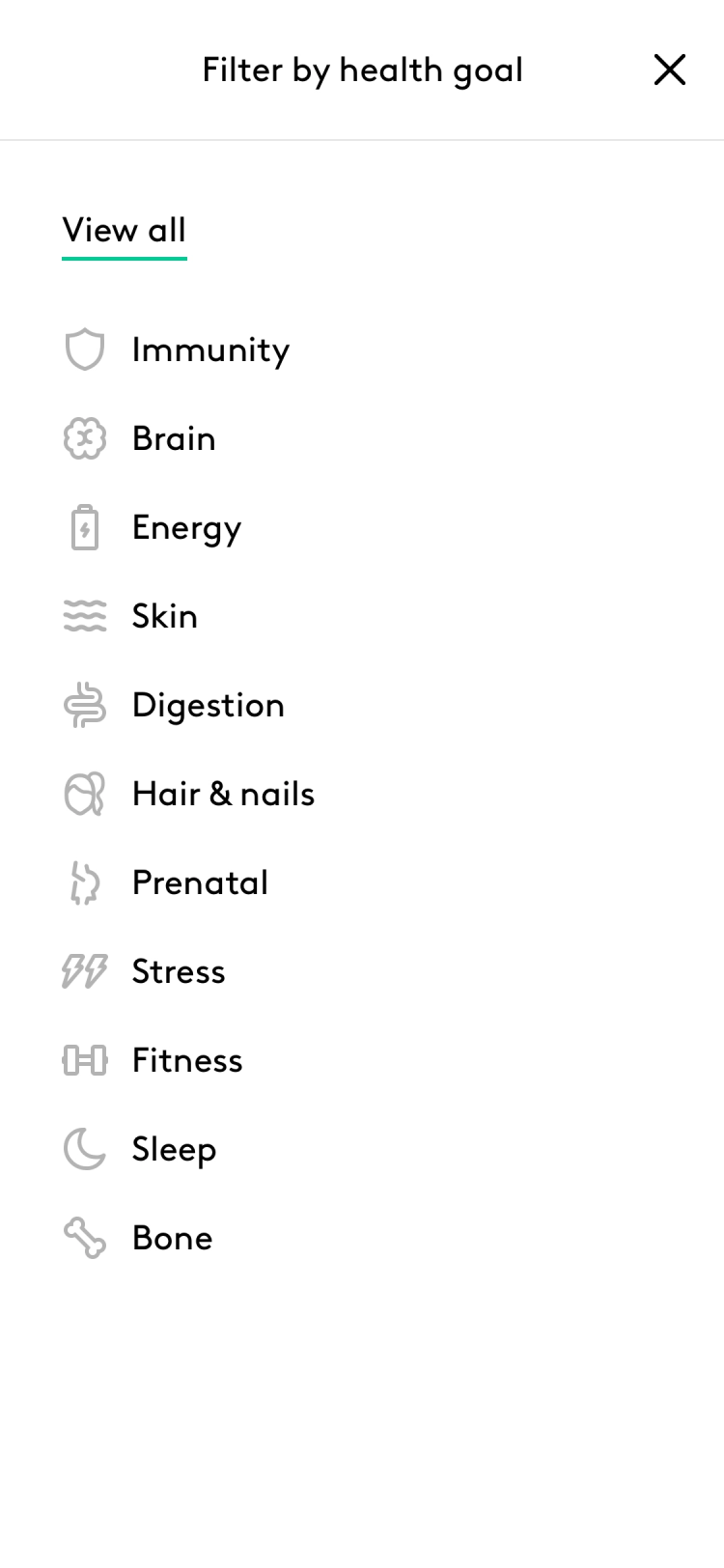Select Prenatal health goal
The width and height of the screenshot is (724, 1568).
pos(166,882)
